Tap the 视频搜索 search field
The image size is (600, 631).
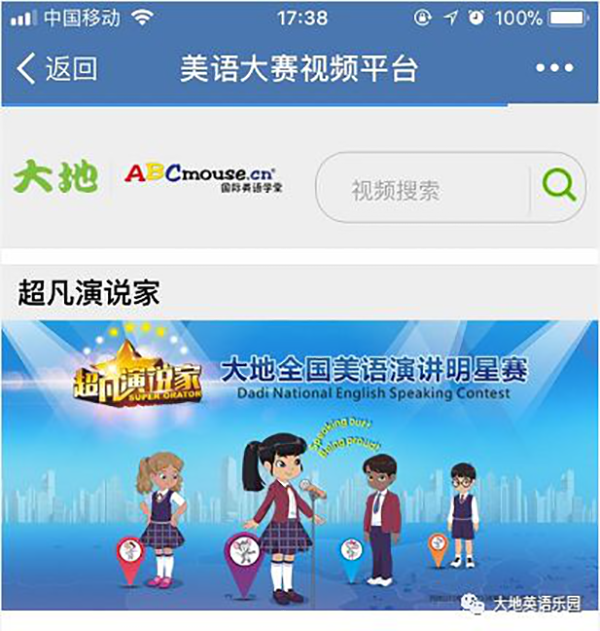pyautogui.click(x=420, y=188)
